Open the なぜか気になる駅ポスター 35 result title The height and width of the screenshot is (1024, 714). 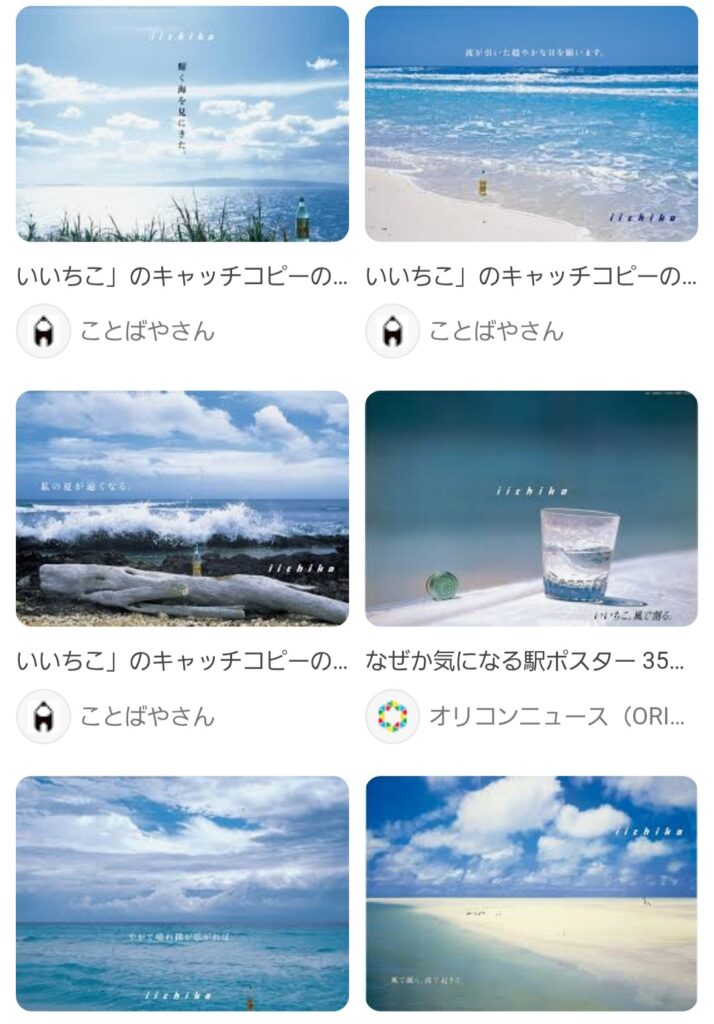(525, 661)
